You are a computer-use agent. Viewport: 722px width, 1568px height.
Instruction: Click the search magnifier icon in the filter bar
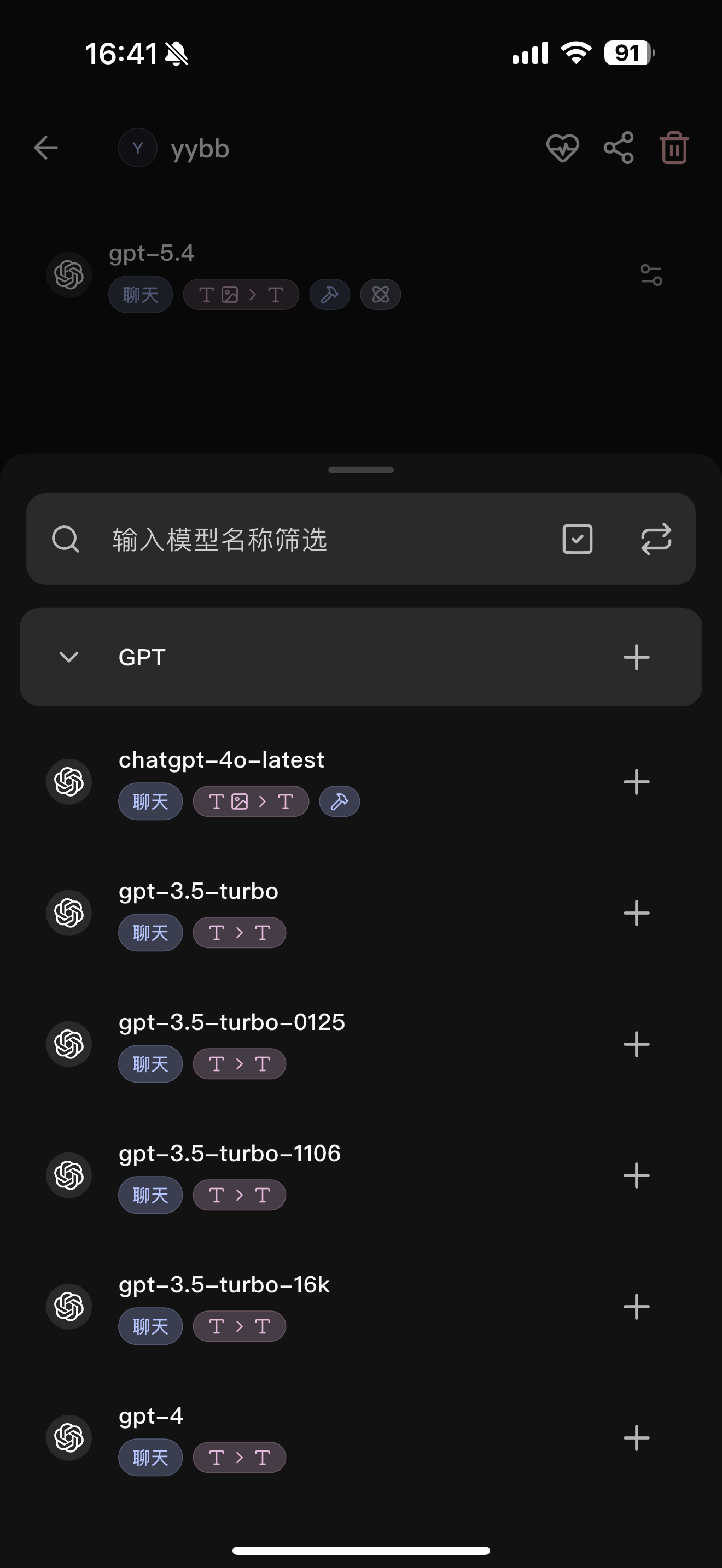point(66,538)
